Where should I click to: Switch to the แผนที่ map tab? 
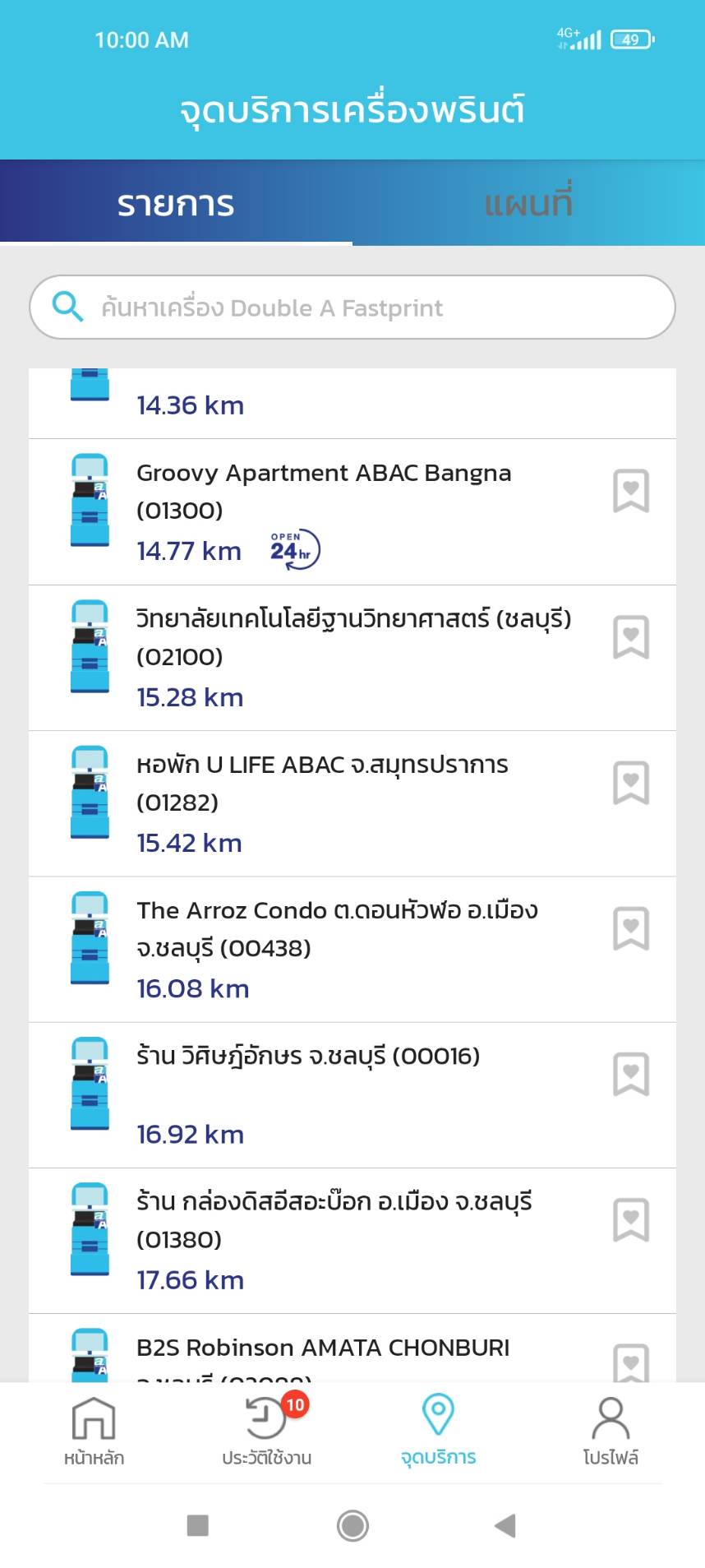[x=528, y=203]
